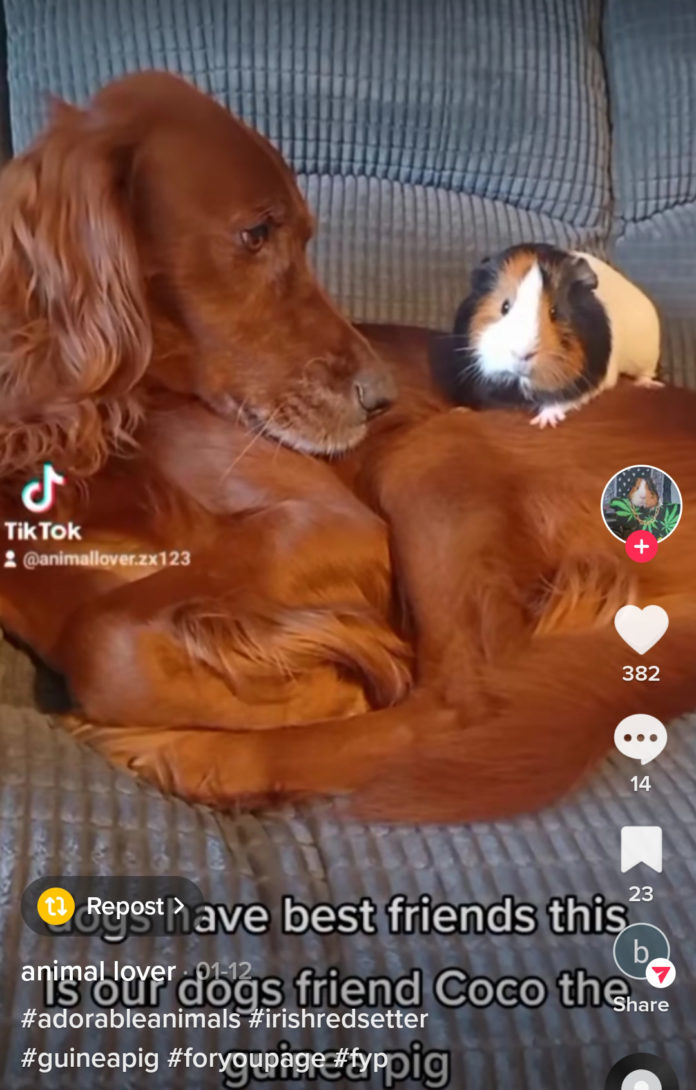Like this video with the heart
The width and height of the screenshot is (696, 1090).
641,630
